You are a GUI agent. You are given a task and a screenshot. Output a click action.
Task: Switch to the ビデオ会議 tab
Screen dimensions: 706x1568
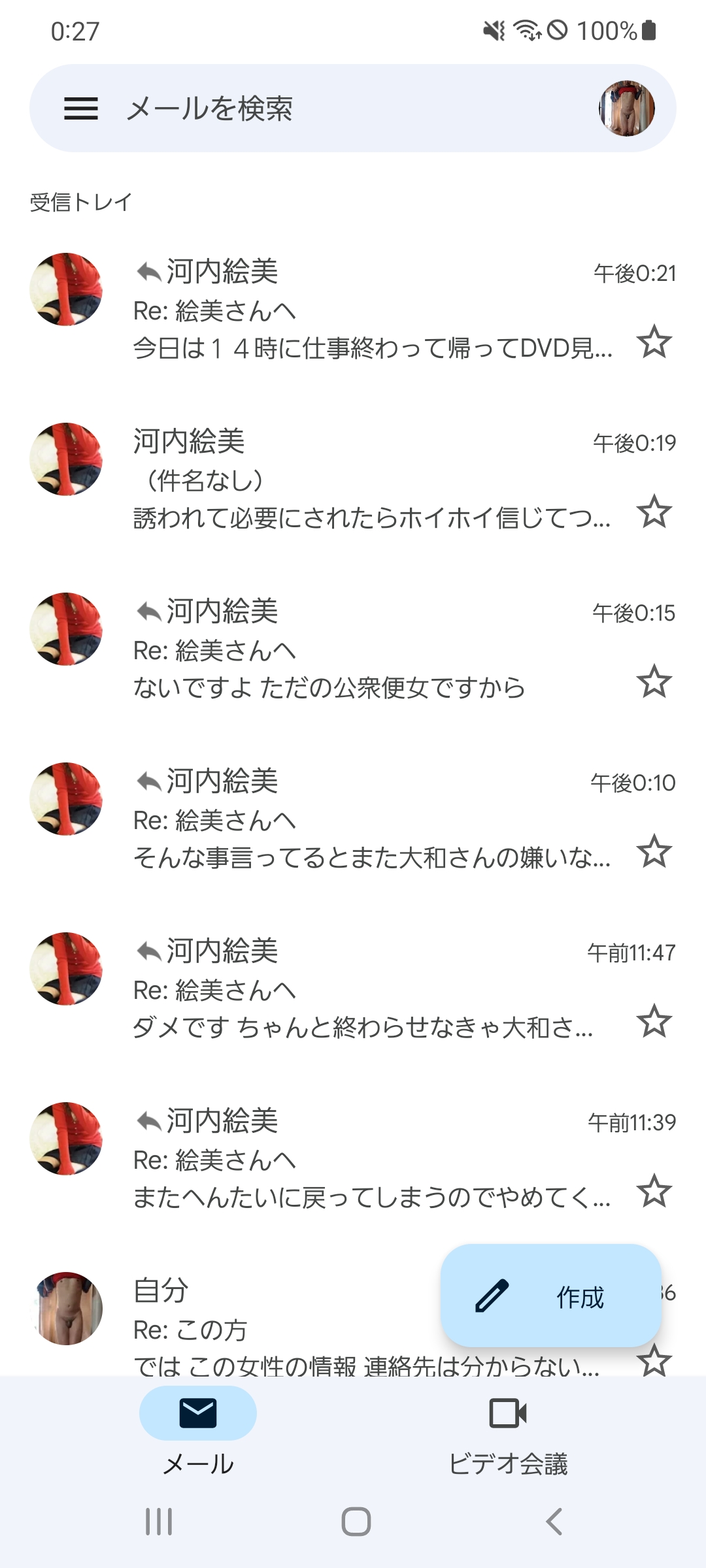click(509, 1437)
